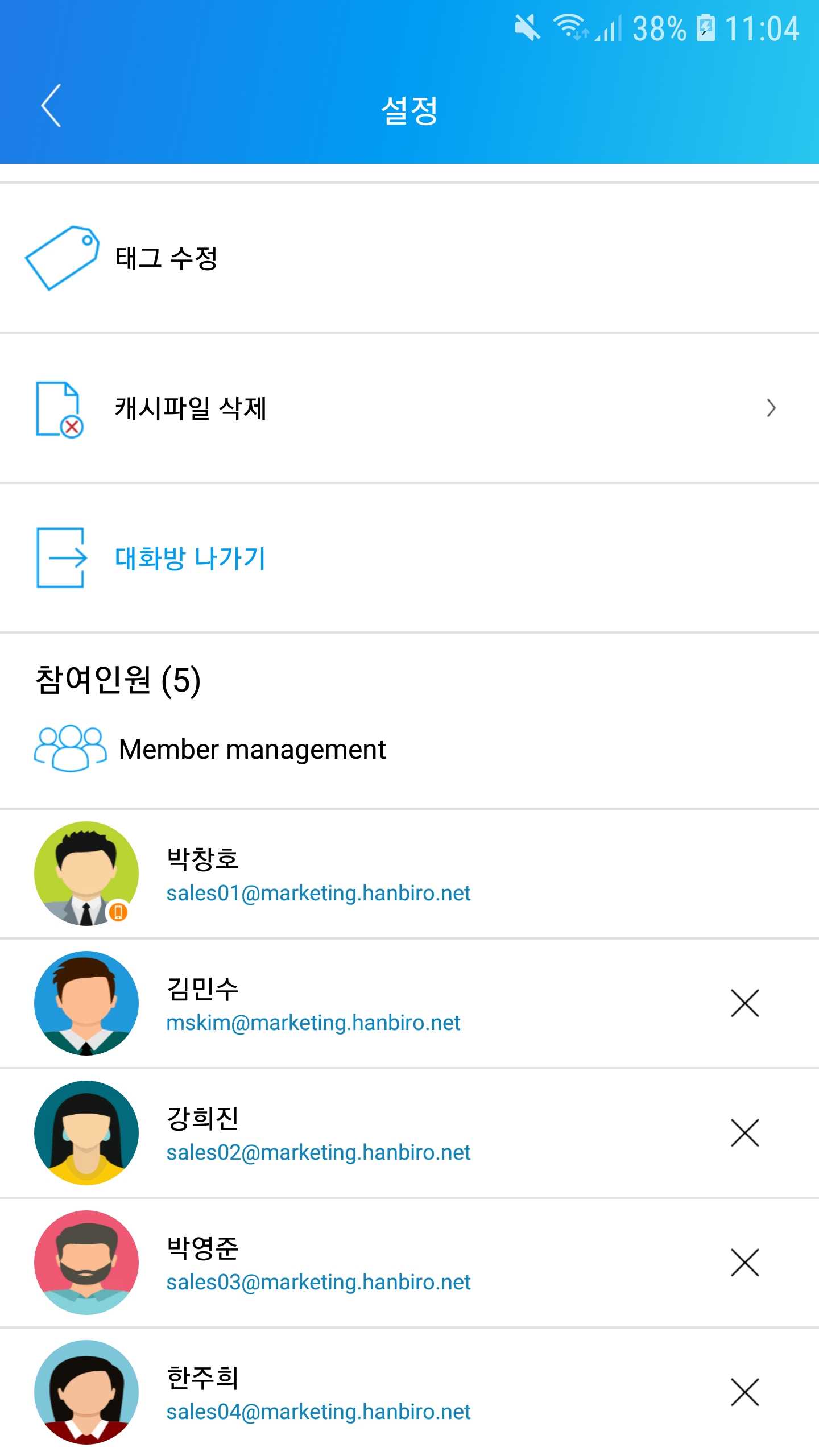
Task: Remove 김민수 from the participants
Action: 744,1003
